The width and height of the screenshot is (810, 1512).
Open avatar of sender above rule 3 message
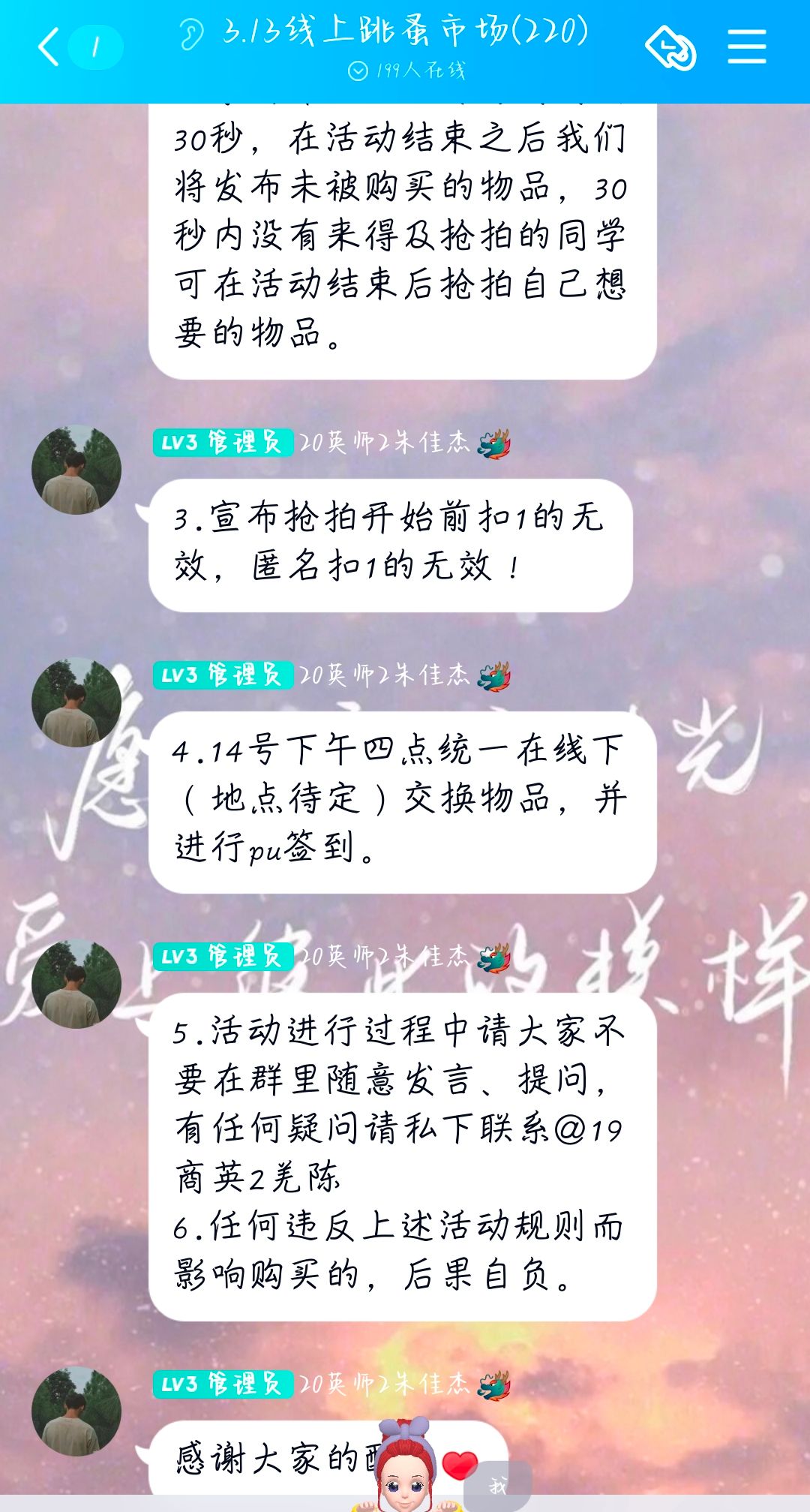(x=76, y=470)
